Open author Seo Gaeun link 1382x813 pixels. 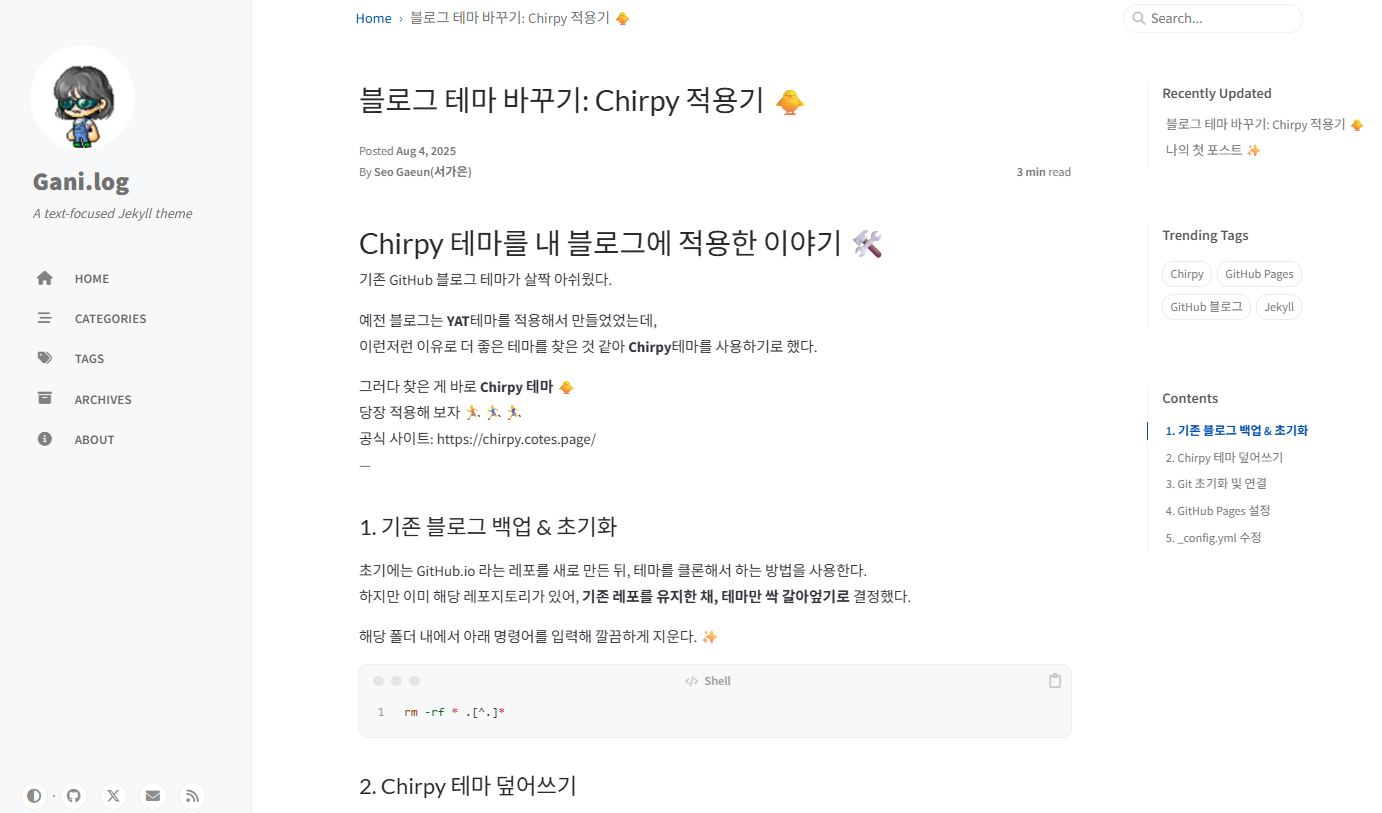click(x=401, y=172)
